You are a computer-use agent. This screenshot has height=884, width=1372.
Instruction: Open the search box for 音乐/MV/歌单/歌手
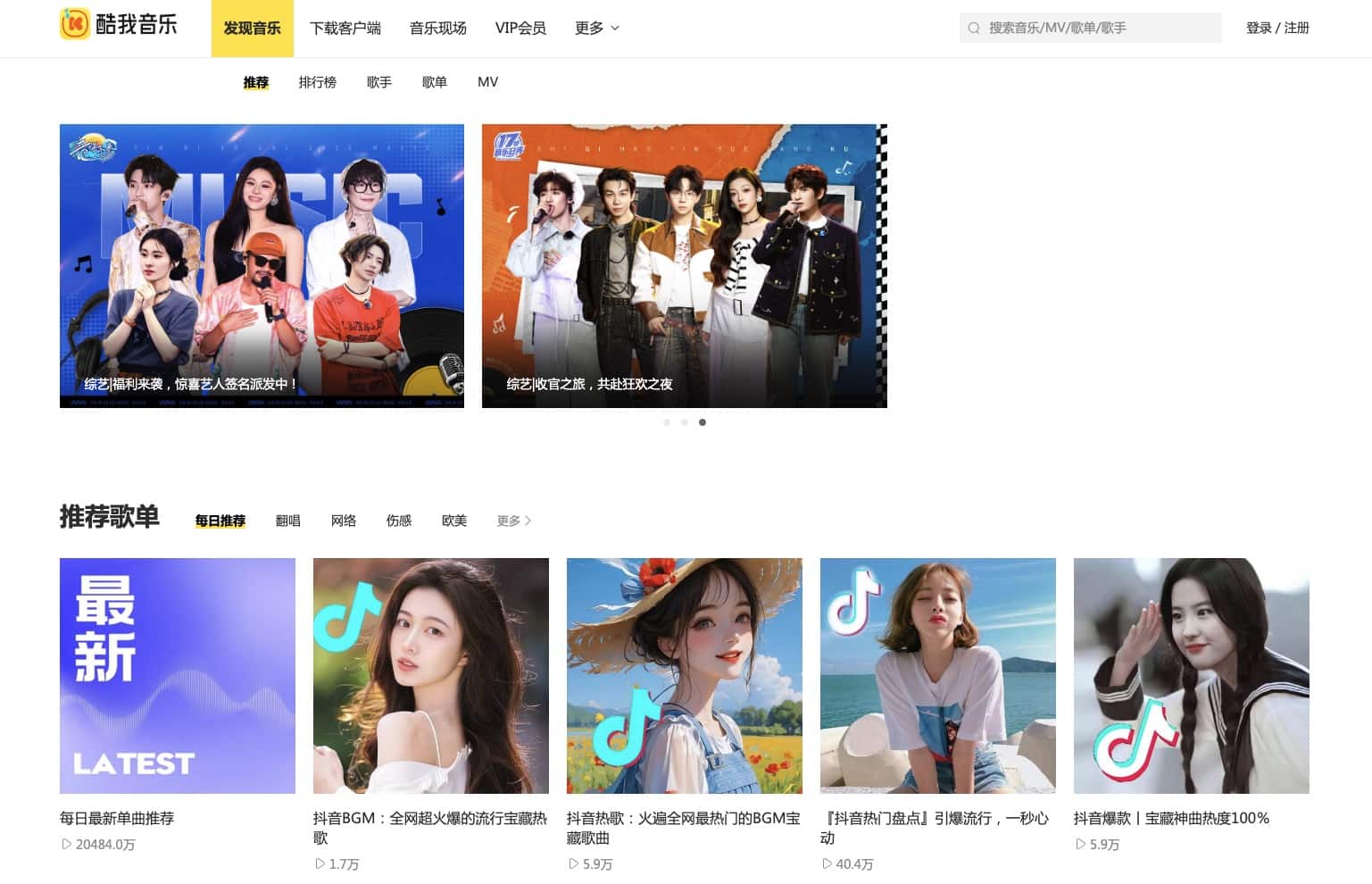pyautogui.click(x=1098, y=28)
